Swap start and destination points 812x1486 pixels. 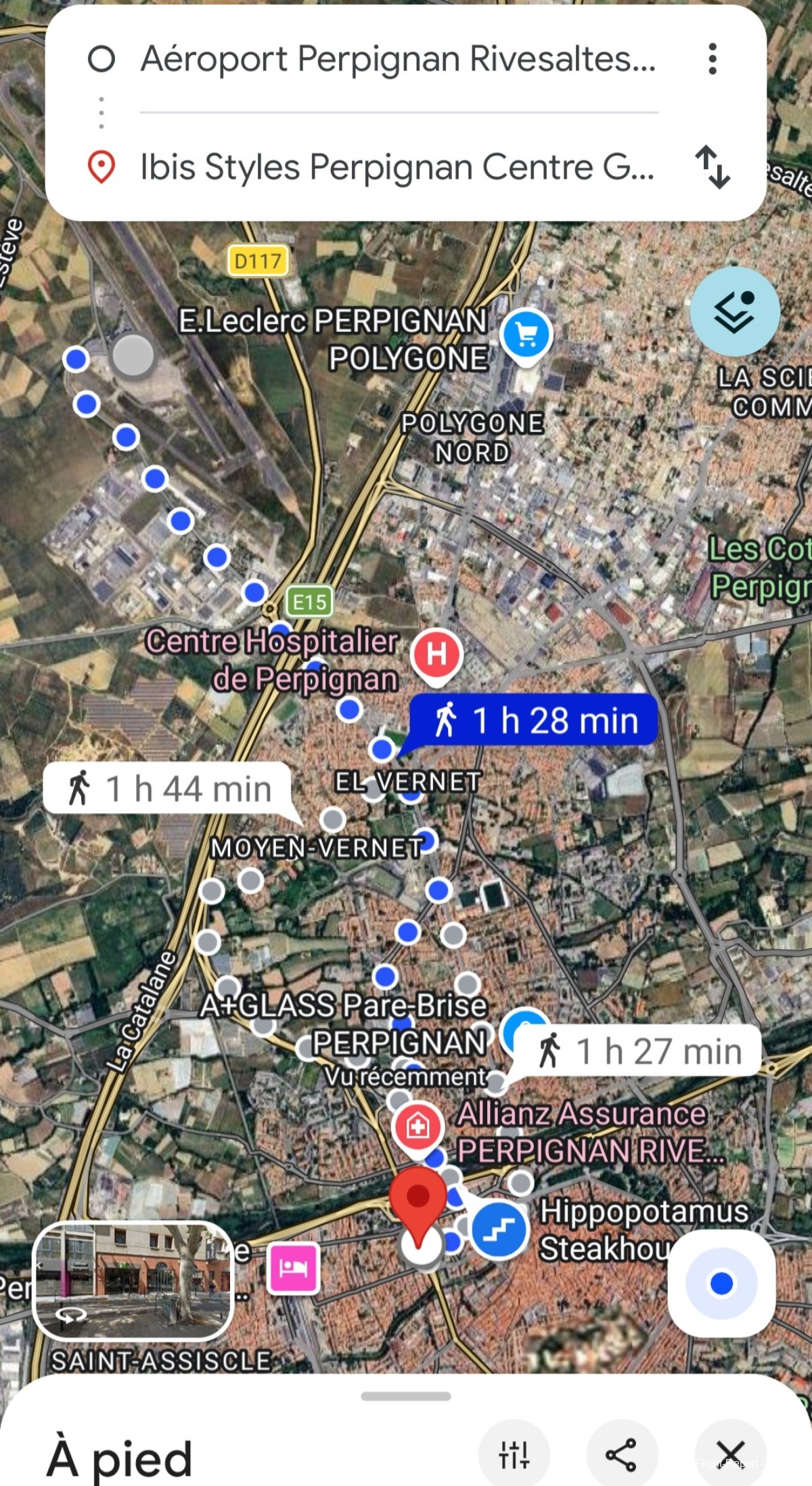713,167
